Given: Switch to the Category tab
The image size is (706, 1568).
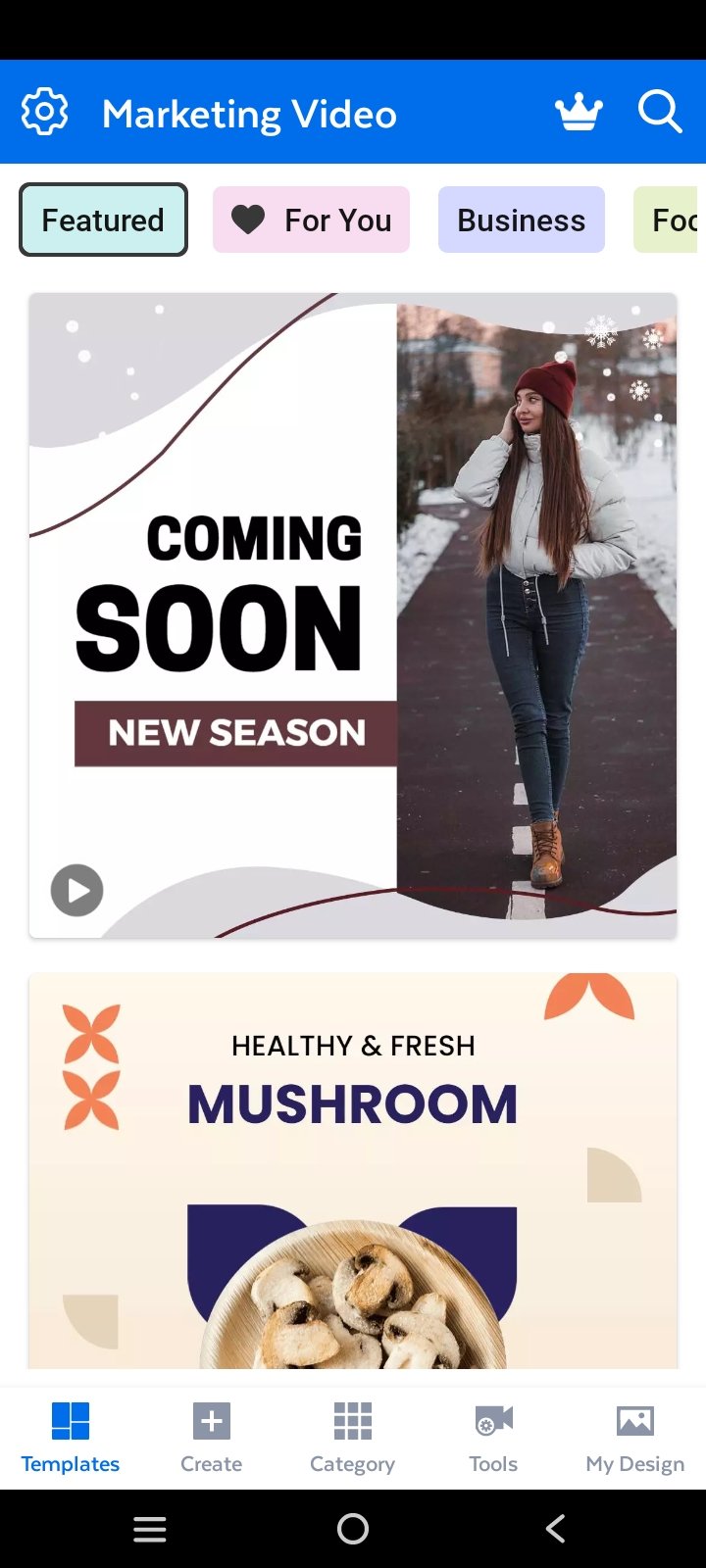Looking at the screenshot, I should coord(352,1437).
